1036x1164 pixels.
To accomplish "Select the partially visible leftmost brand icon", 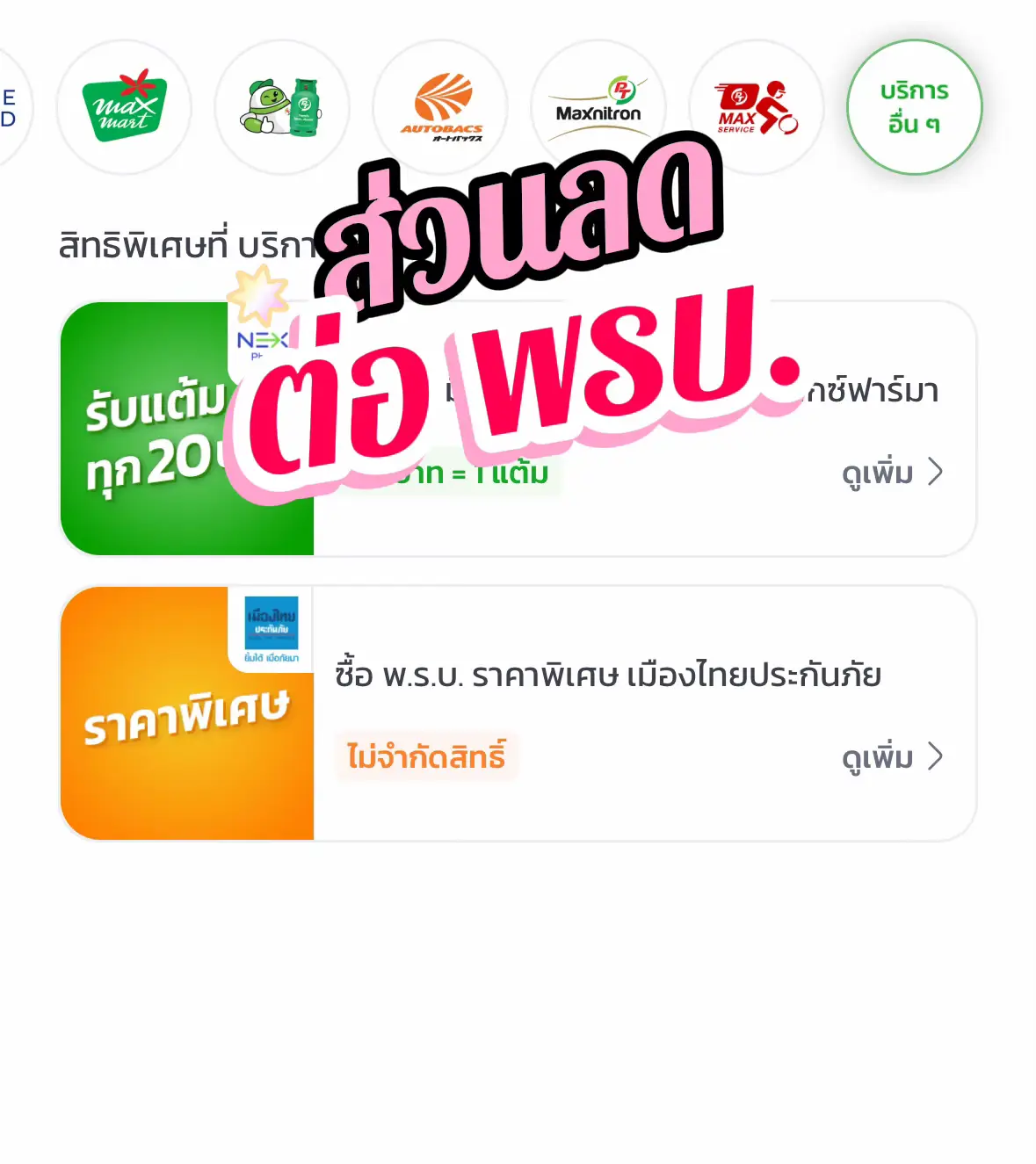I will click(11, 107).
